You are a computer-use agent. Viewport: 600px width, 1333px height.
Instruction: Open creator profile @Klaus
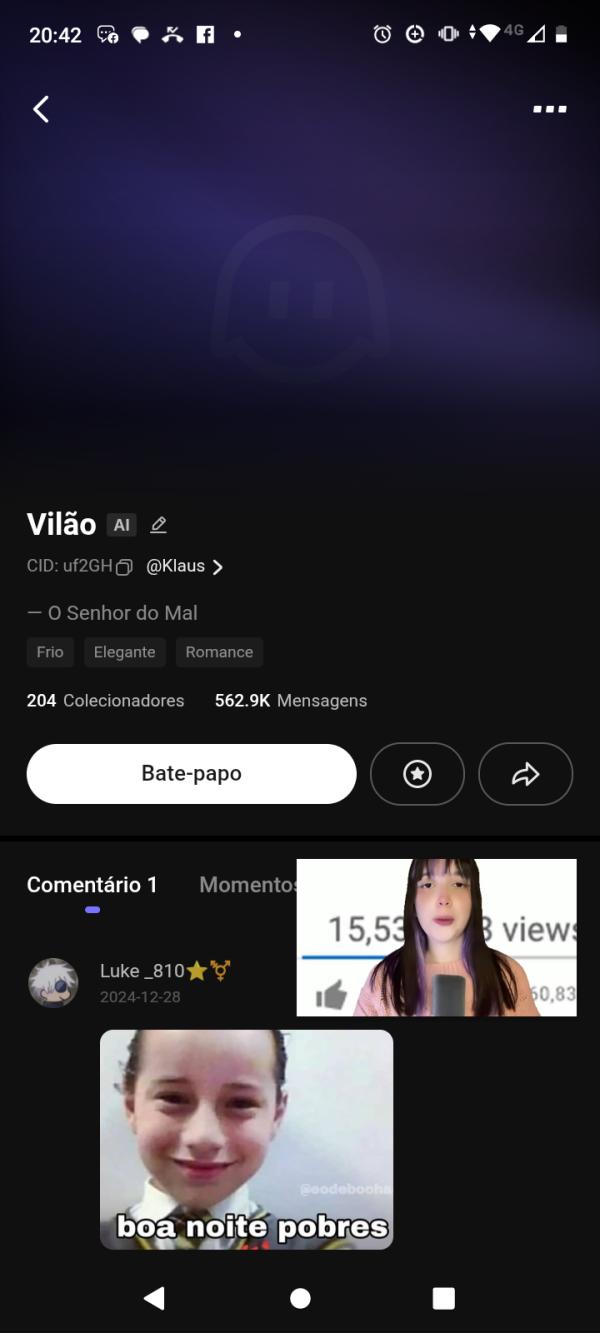pos(184,567)
